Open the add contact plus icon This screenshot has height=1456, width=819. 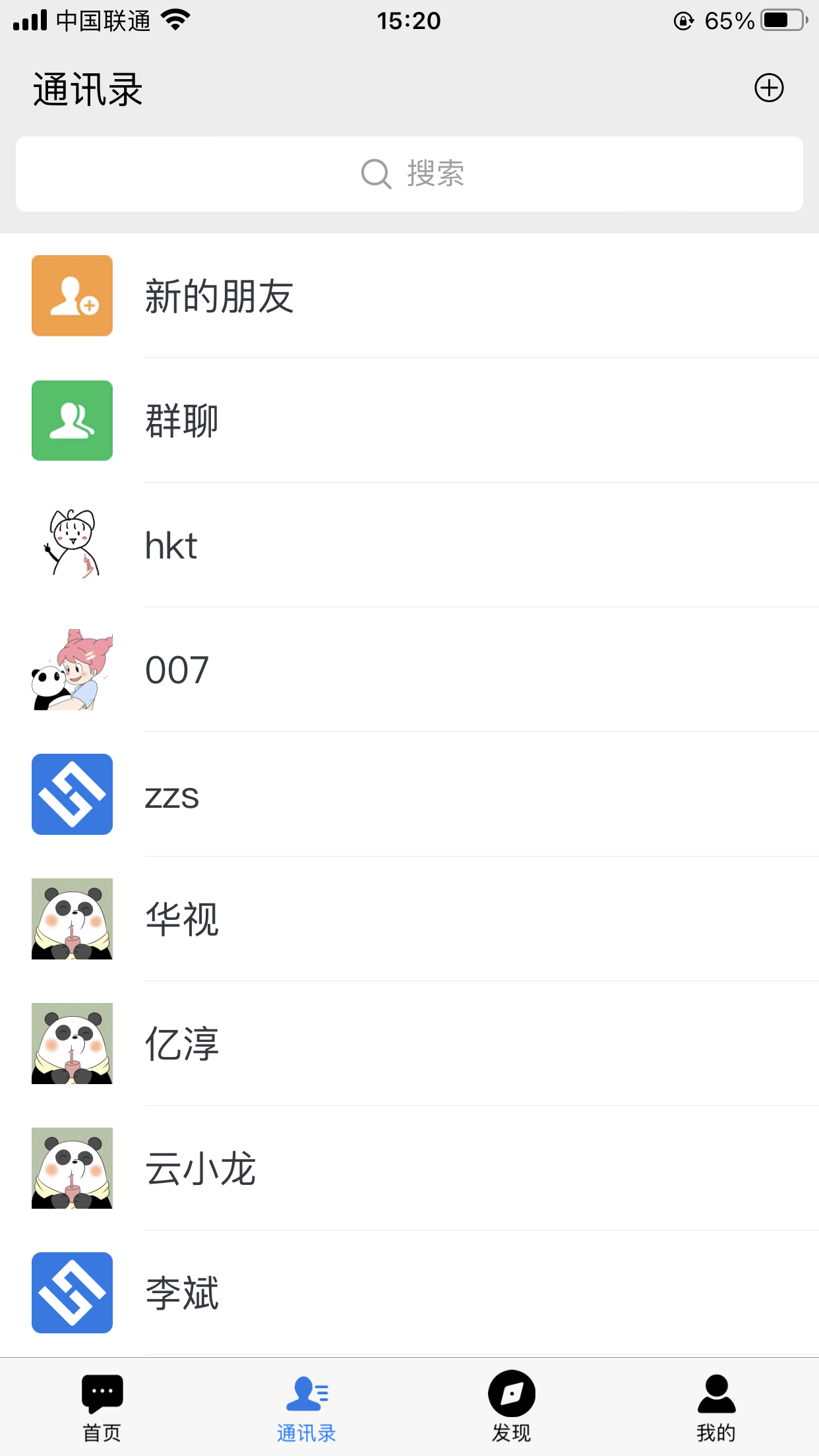tap(770, 87)
